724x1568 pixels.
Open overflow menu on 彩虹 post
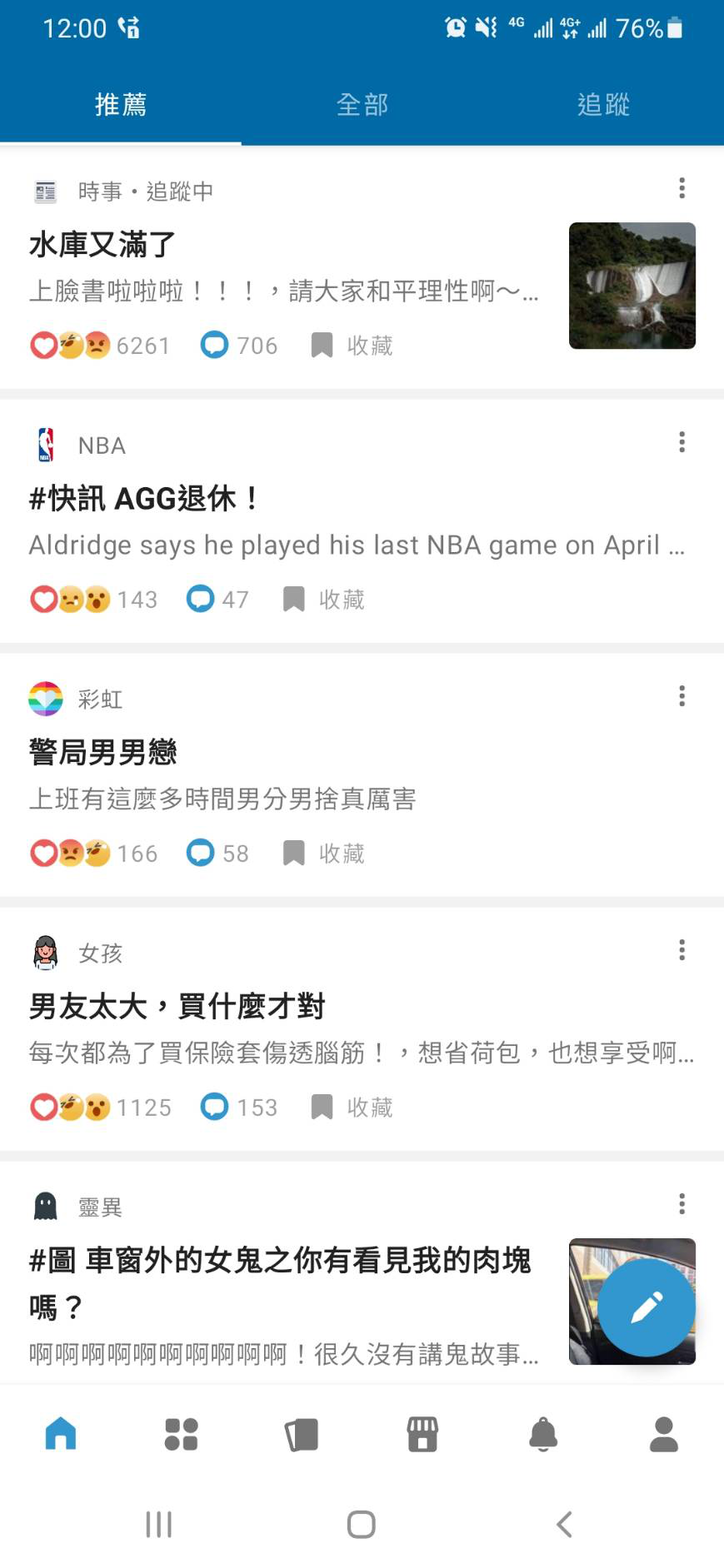coord(682,696)
